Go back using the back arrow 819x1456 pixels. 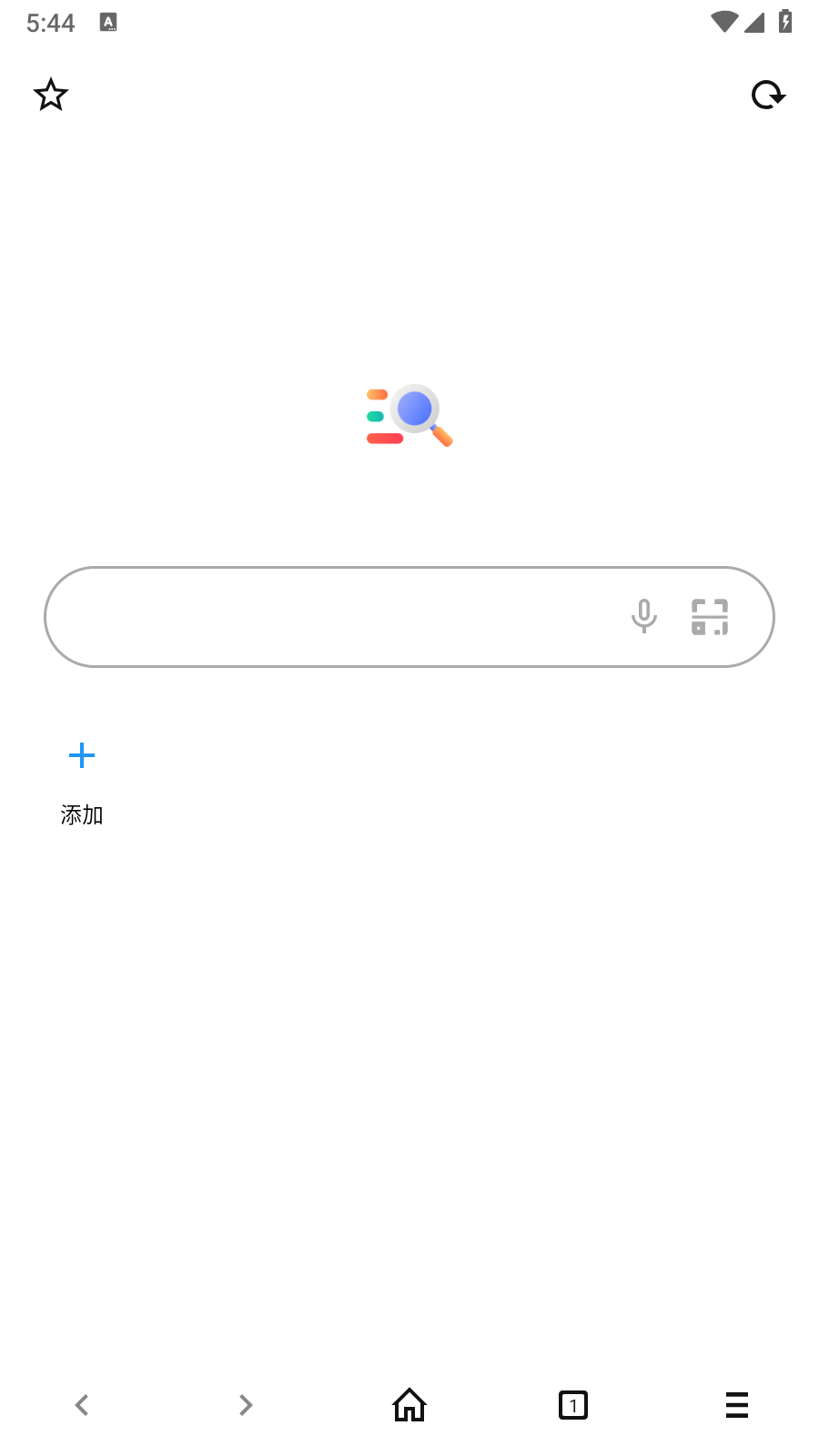[x=81, y=1404]
